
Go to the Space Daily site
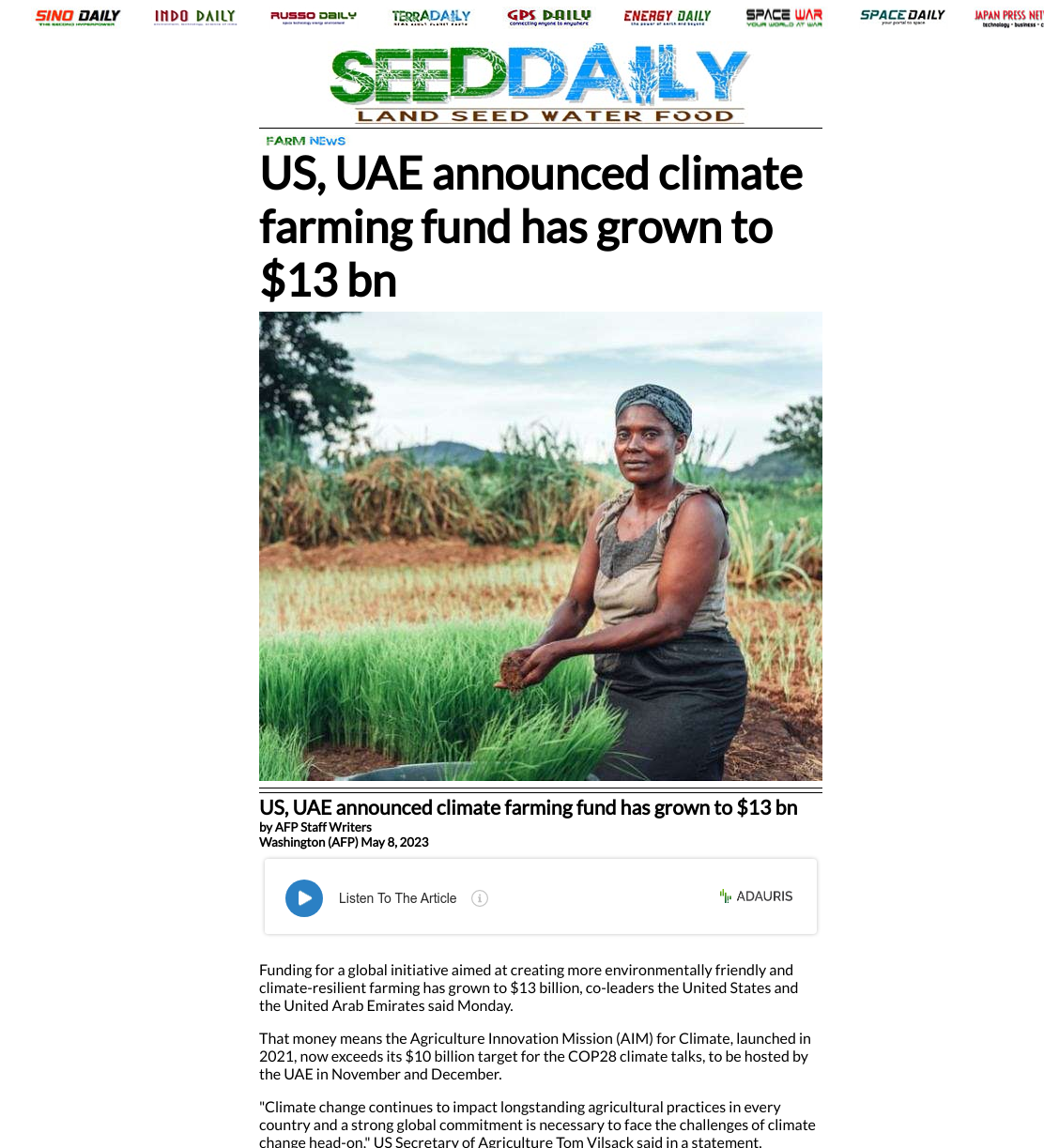tap(902, 16)
